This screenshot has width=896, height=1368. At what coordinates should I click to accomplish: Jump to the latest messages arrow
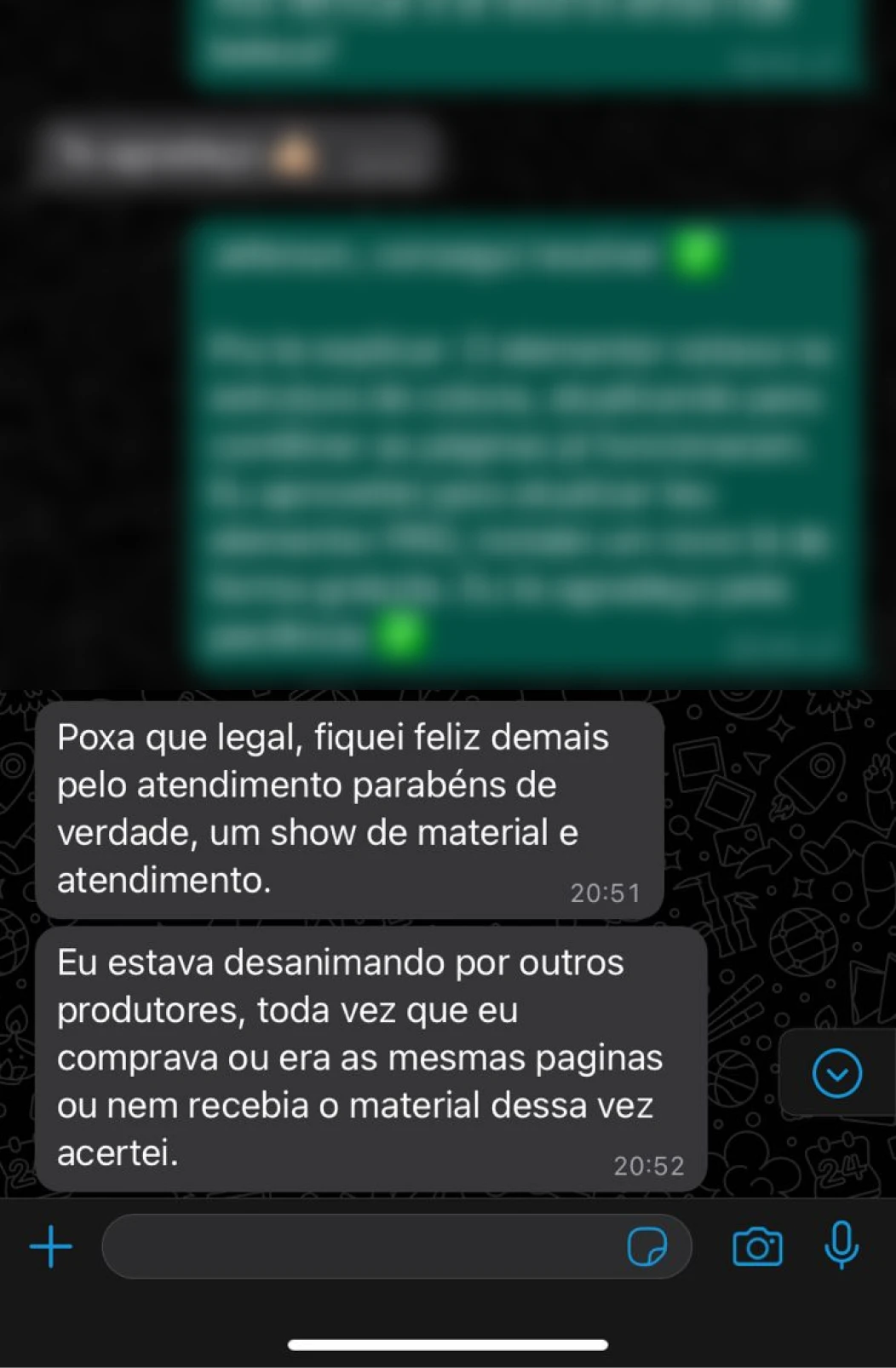click(x=837, y=1072)
